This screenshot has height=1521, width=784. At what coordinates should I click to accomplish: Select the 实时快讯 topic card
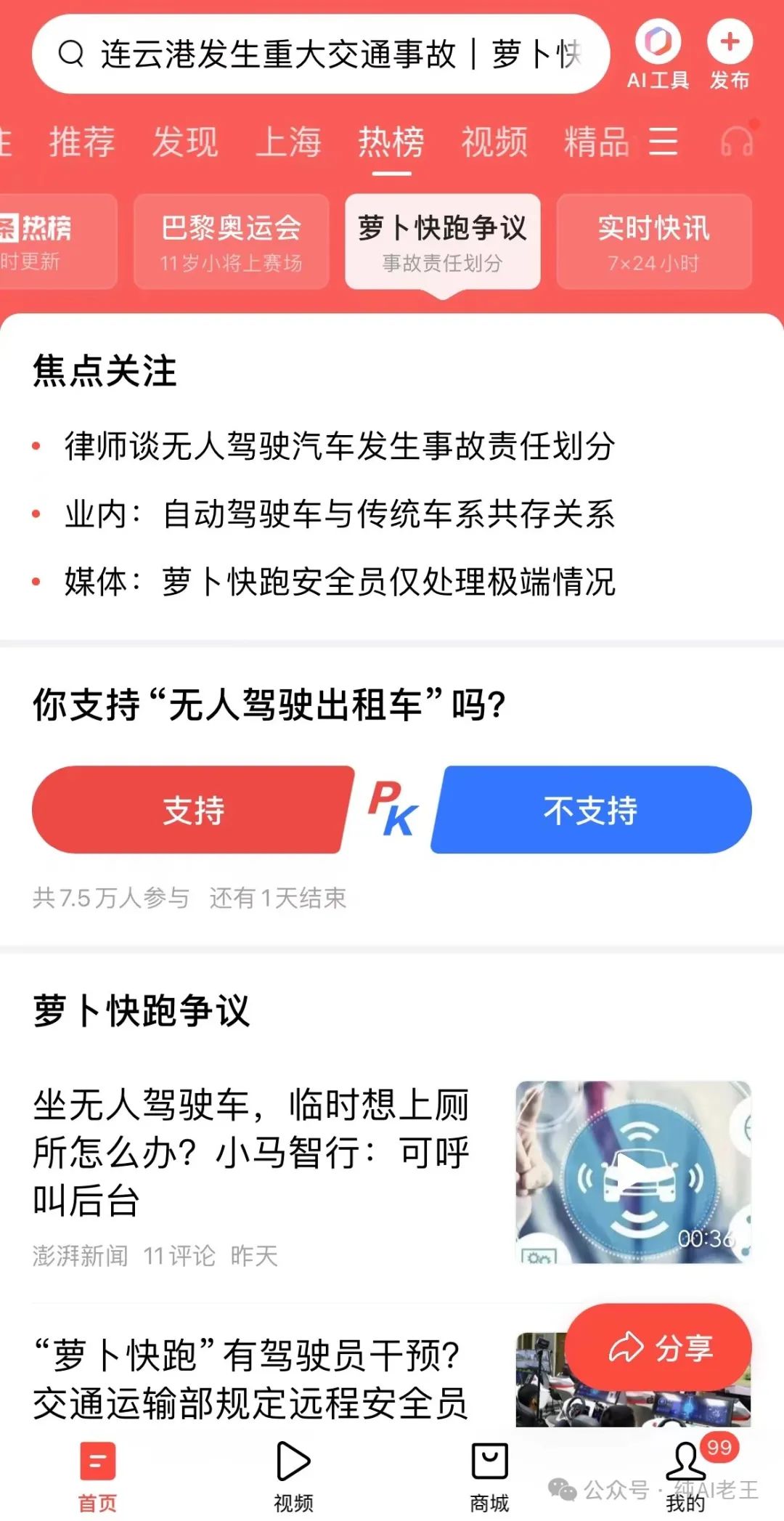[653, 242]
